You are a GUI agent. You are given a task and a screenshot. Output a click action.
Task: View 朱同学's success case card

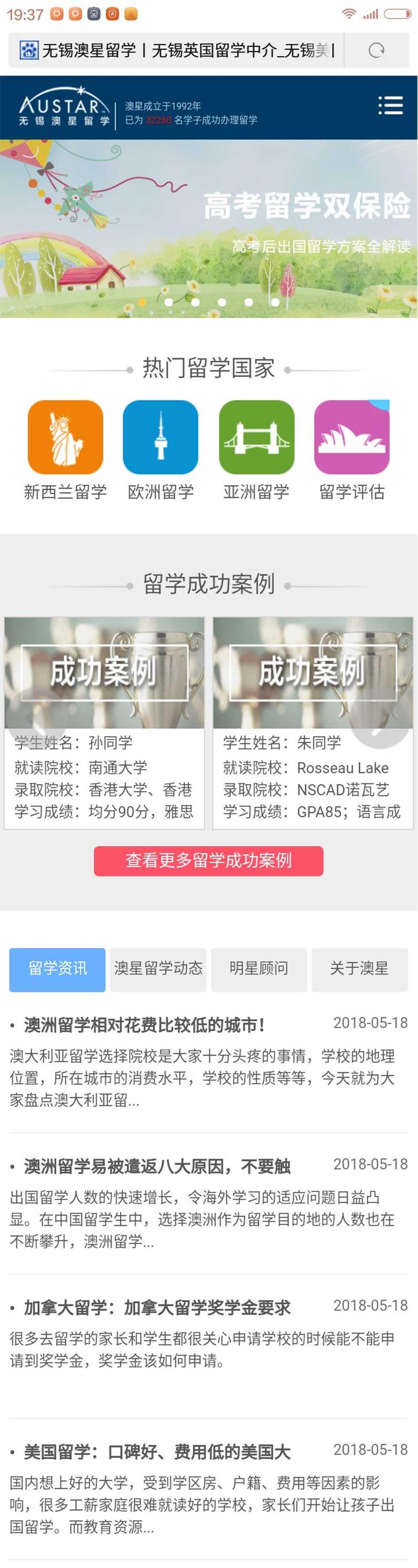tap(313, 723)
